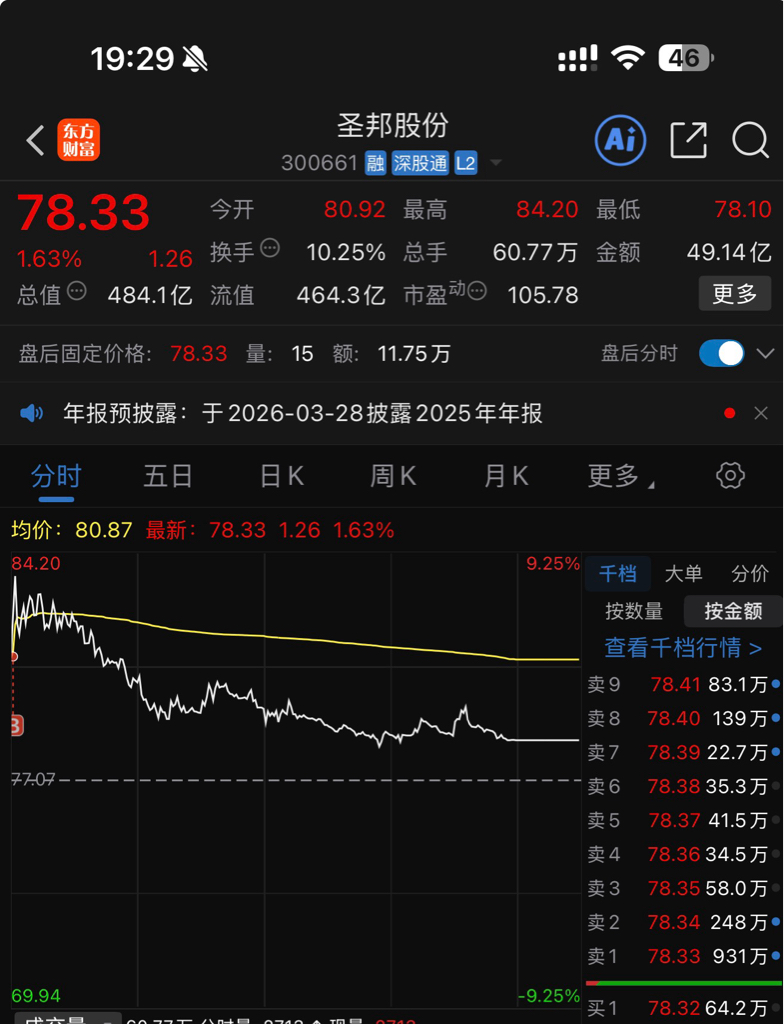
Task: Expand the chevron next to 盘后分时 switch
Action: [765, 354]
